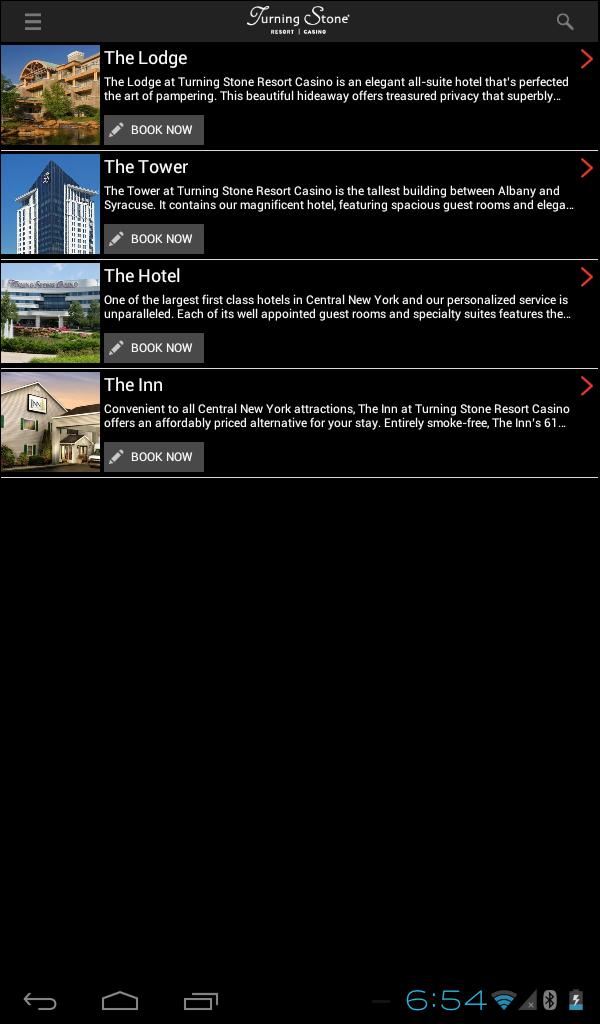Tap The Tower photo thumbnail
The image size is (600, 1024).
click(50, 204)
